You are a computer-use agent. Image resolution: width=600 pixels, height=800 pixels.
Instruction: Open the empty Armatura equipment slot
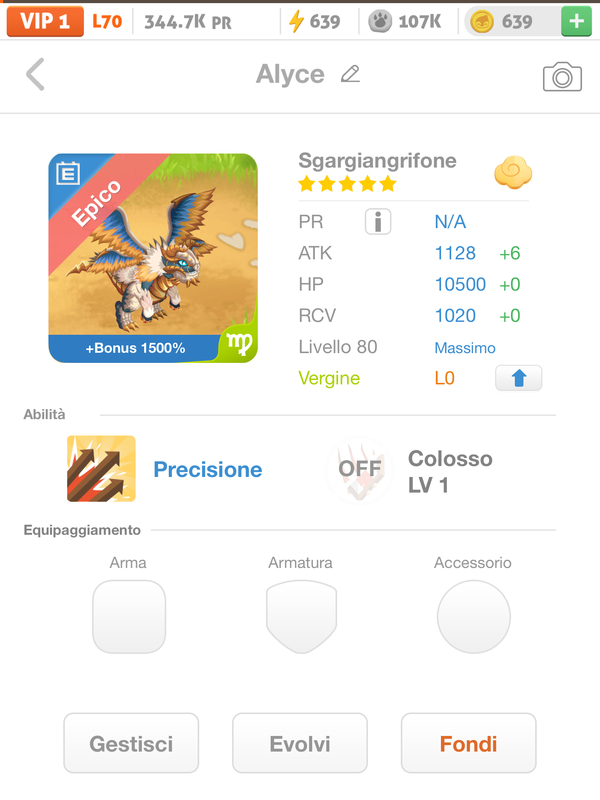pyautogui.click(x=301, y=617)
